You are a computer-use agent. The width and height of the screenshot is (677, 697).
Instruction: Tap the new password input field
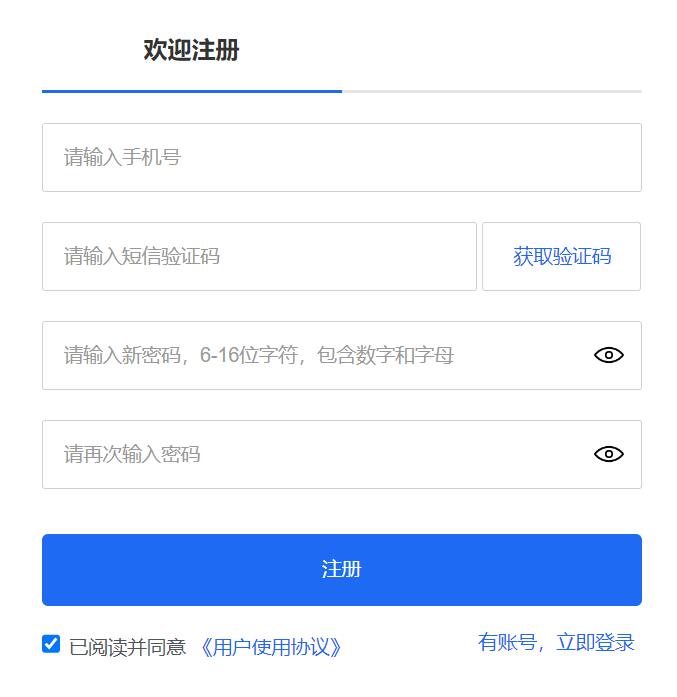(310, 355)
